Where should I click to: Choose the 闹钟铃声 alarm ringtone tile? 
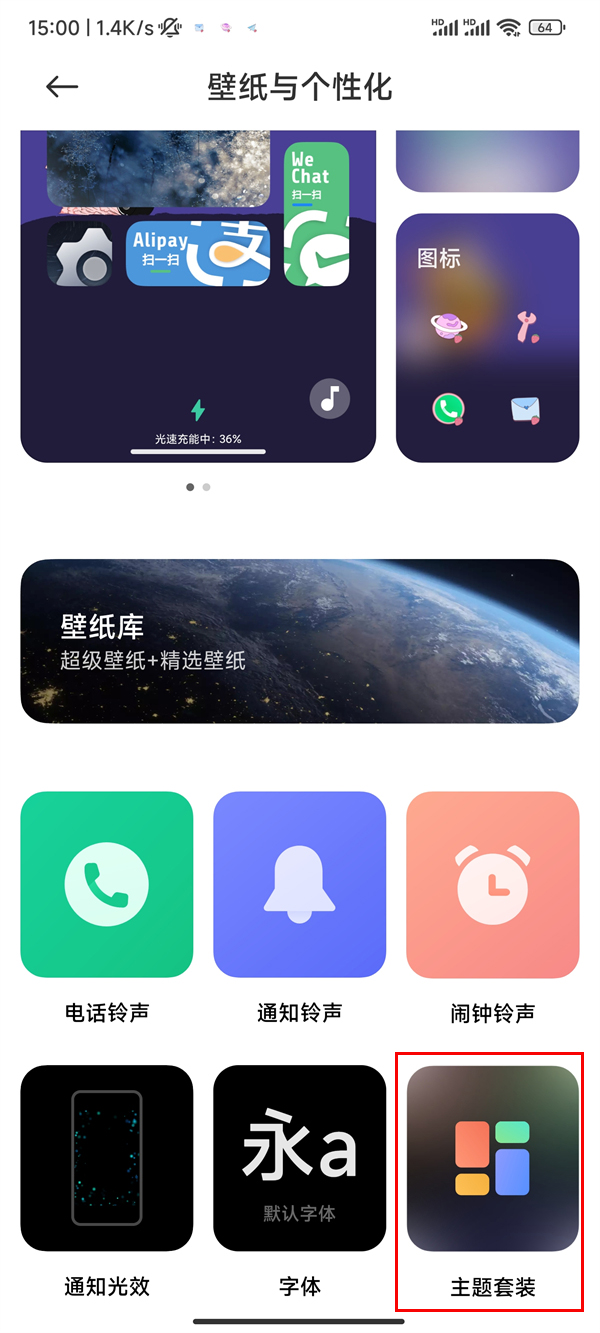pyautogui.click(x=492, y=884)
